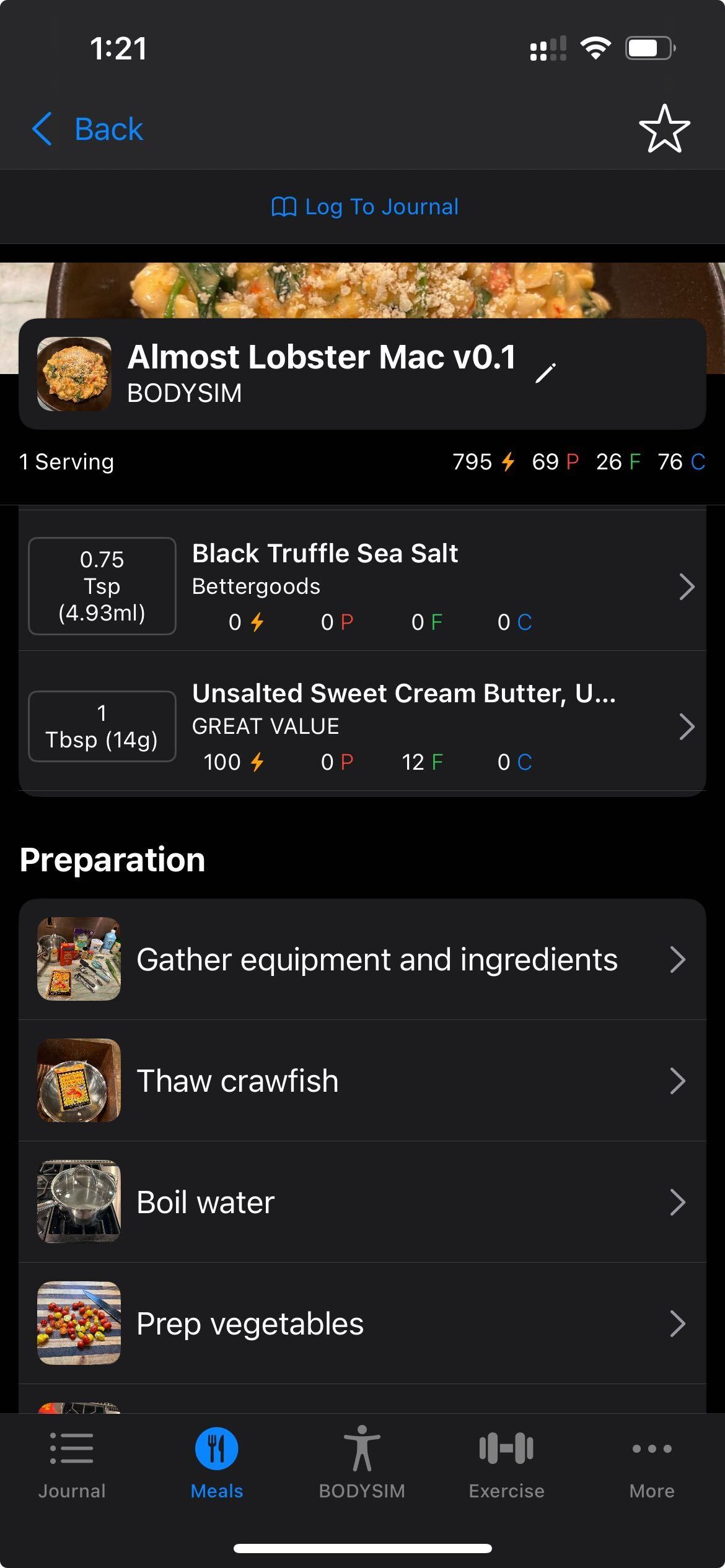Image resolution: width=725 pixels, height=1568 pixels.
Task: Switch to the BODYSIM tab
Action: coord(362,1464)
